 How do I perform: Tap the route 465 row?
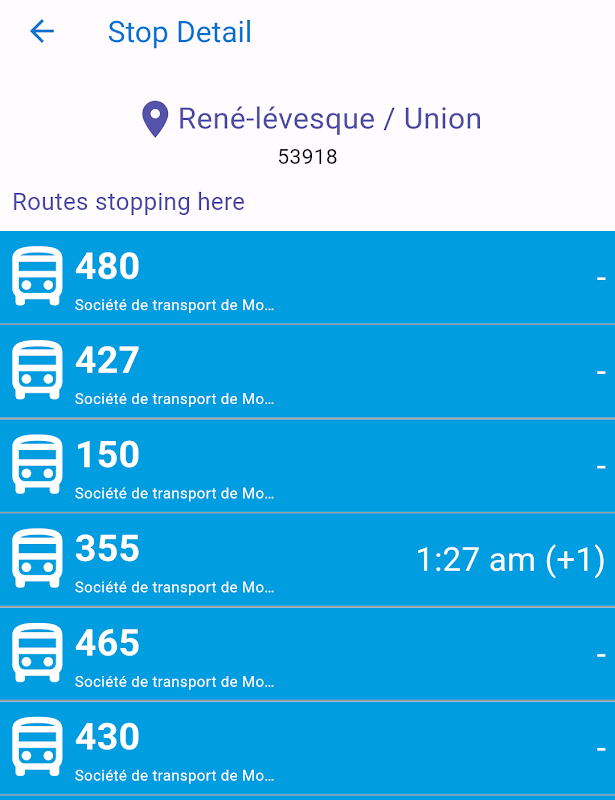click(x=307, y=654)
